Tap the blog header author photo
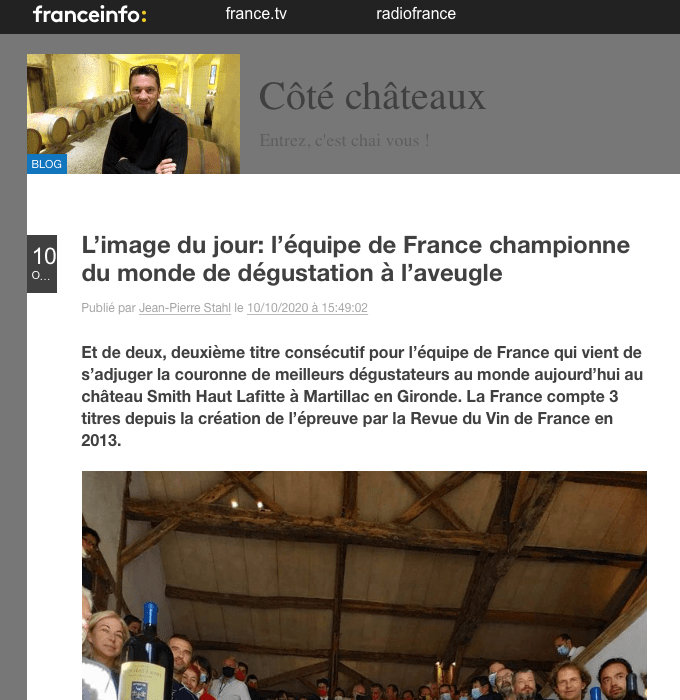This screenshot has height=700, width=680. click(133, 114)
